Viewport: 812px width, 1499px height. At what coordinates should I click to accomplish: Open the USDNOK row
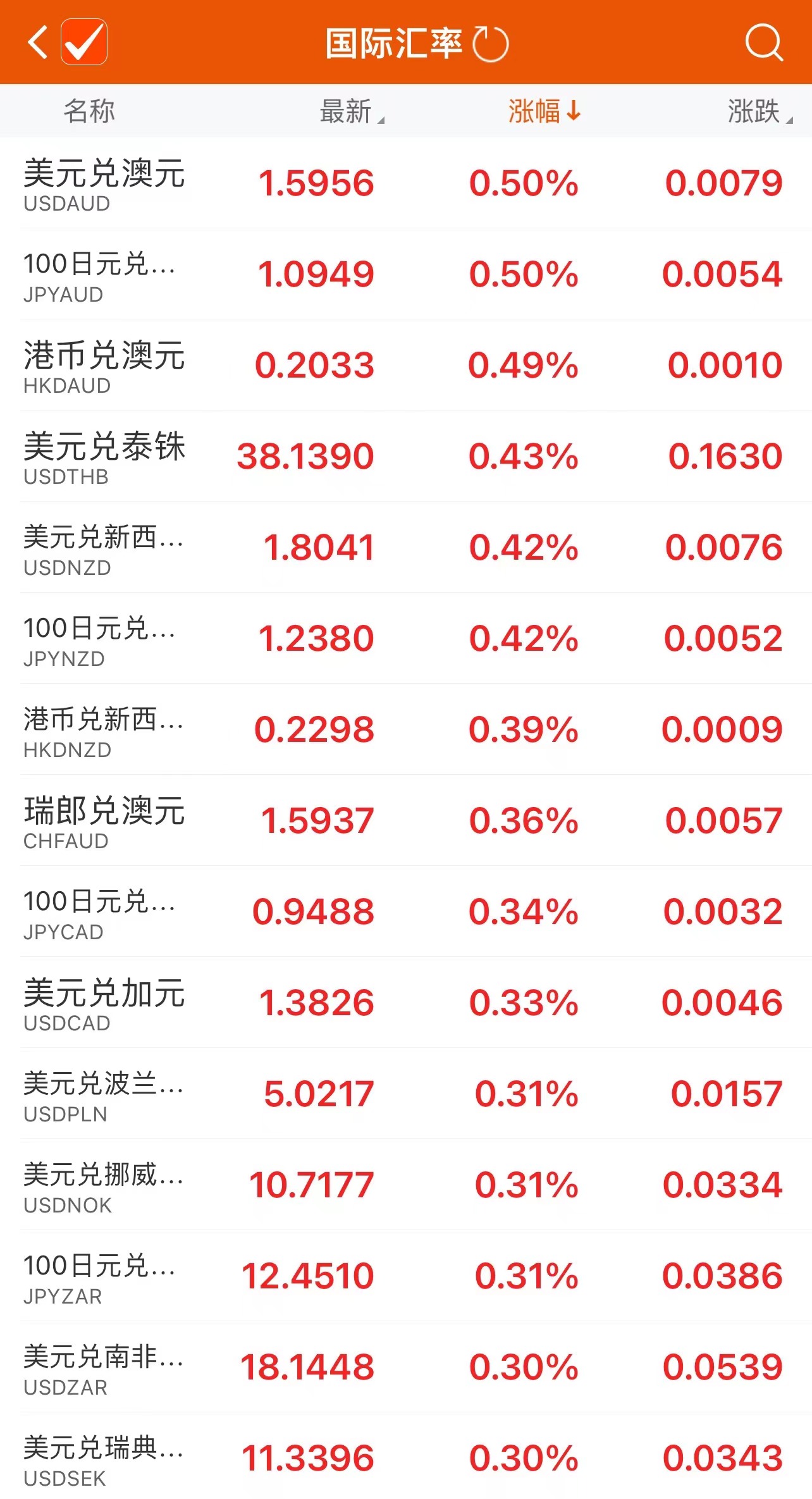[x=406, y=1185]
